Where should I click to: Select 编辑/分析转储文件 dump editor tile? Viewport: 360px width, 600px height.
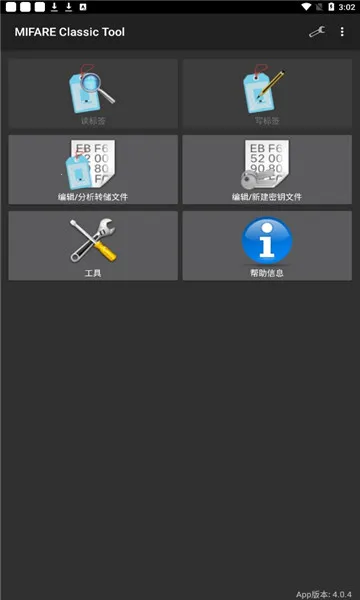93,170
